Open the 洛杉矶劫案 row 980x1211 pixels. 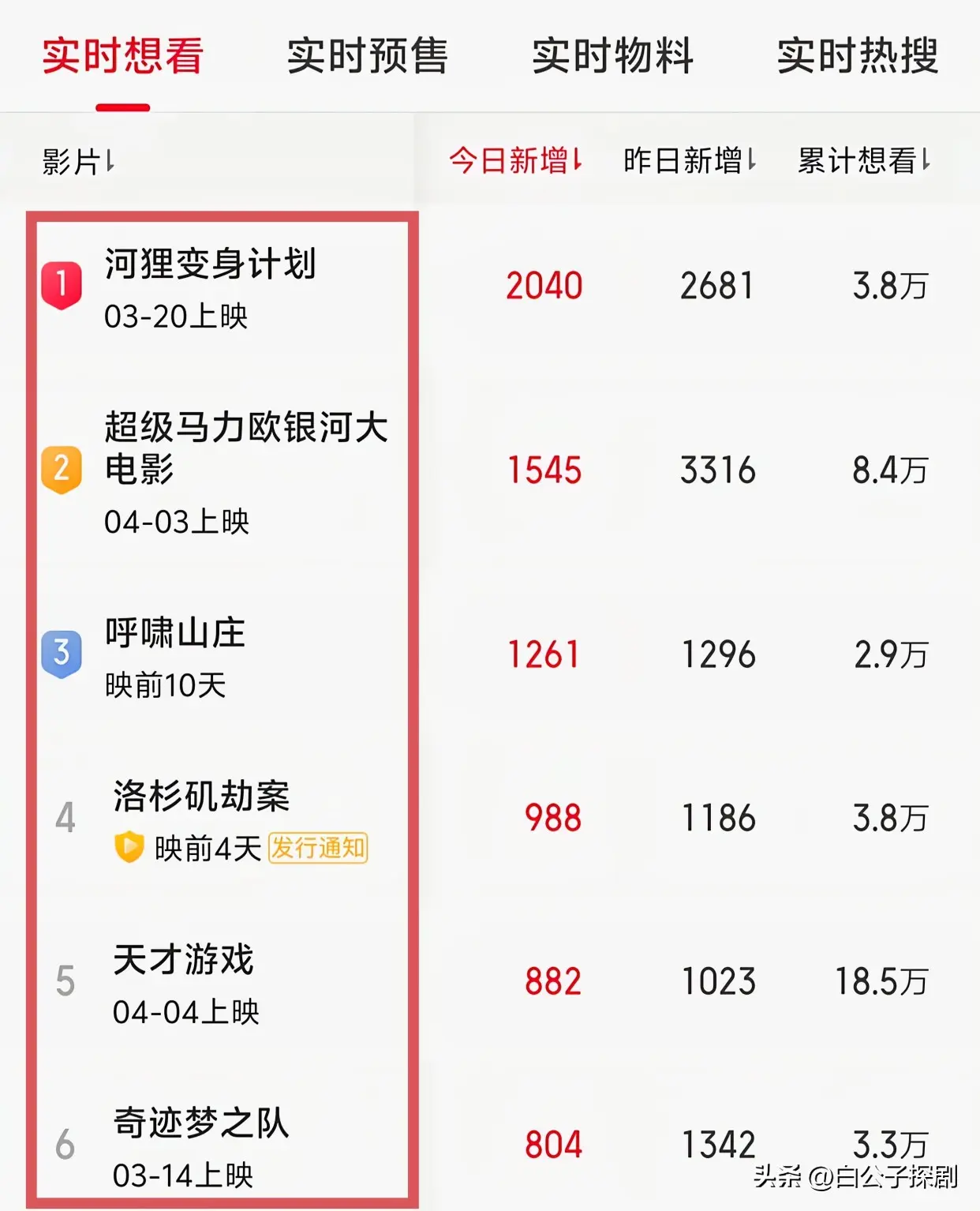click(x=201, y=797)
